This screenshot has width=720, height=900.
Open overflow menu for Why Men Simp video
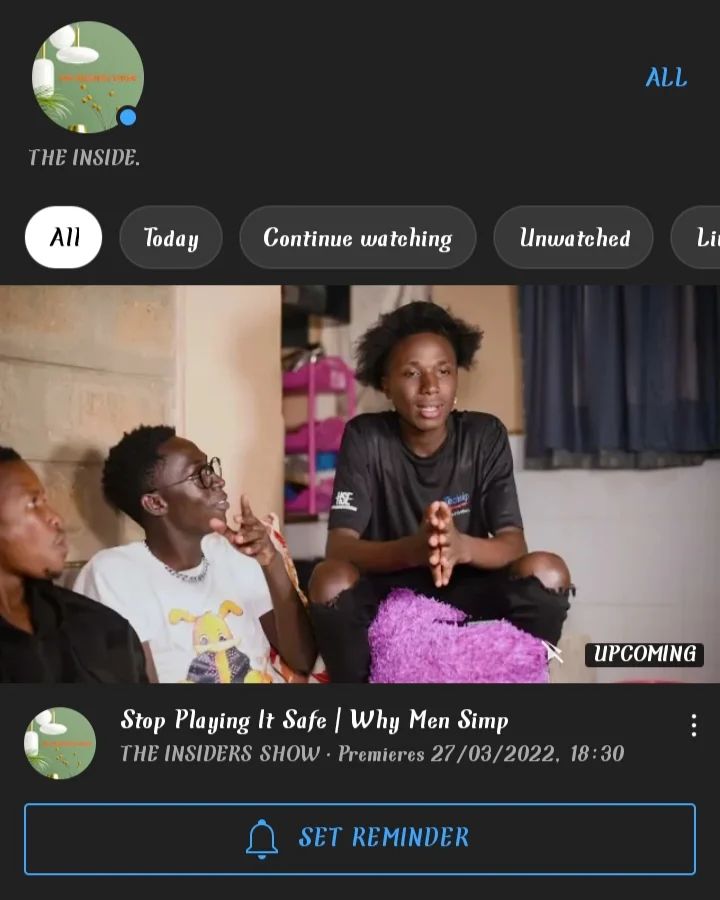pyautogui.click(x=694, y=726)
